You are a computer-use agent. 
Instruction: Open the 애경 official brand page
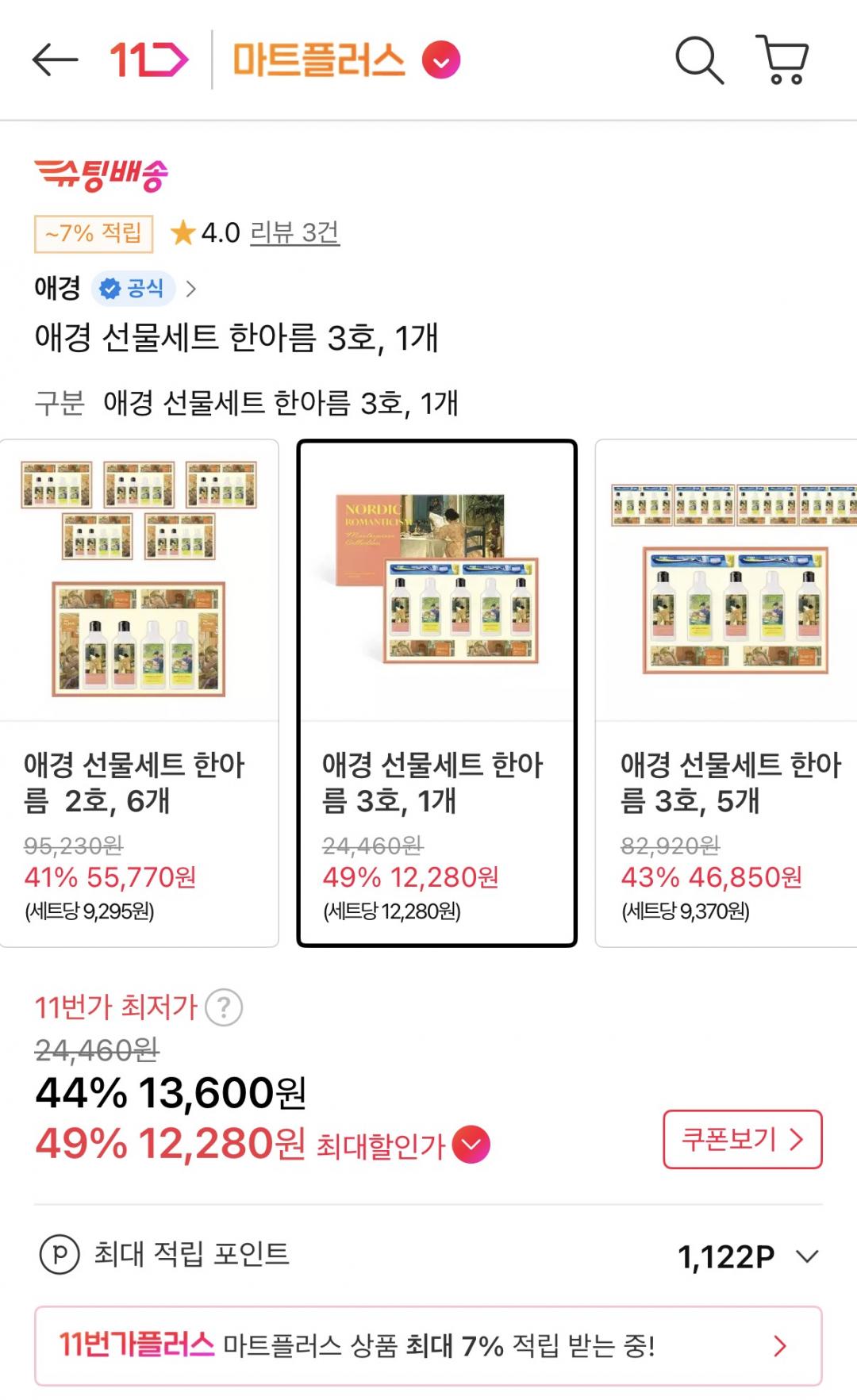click(115, 288)
